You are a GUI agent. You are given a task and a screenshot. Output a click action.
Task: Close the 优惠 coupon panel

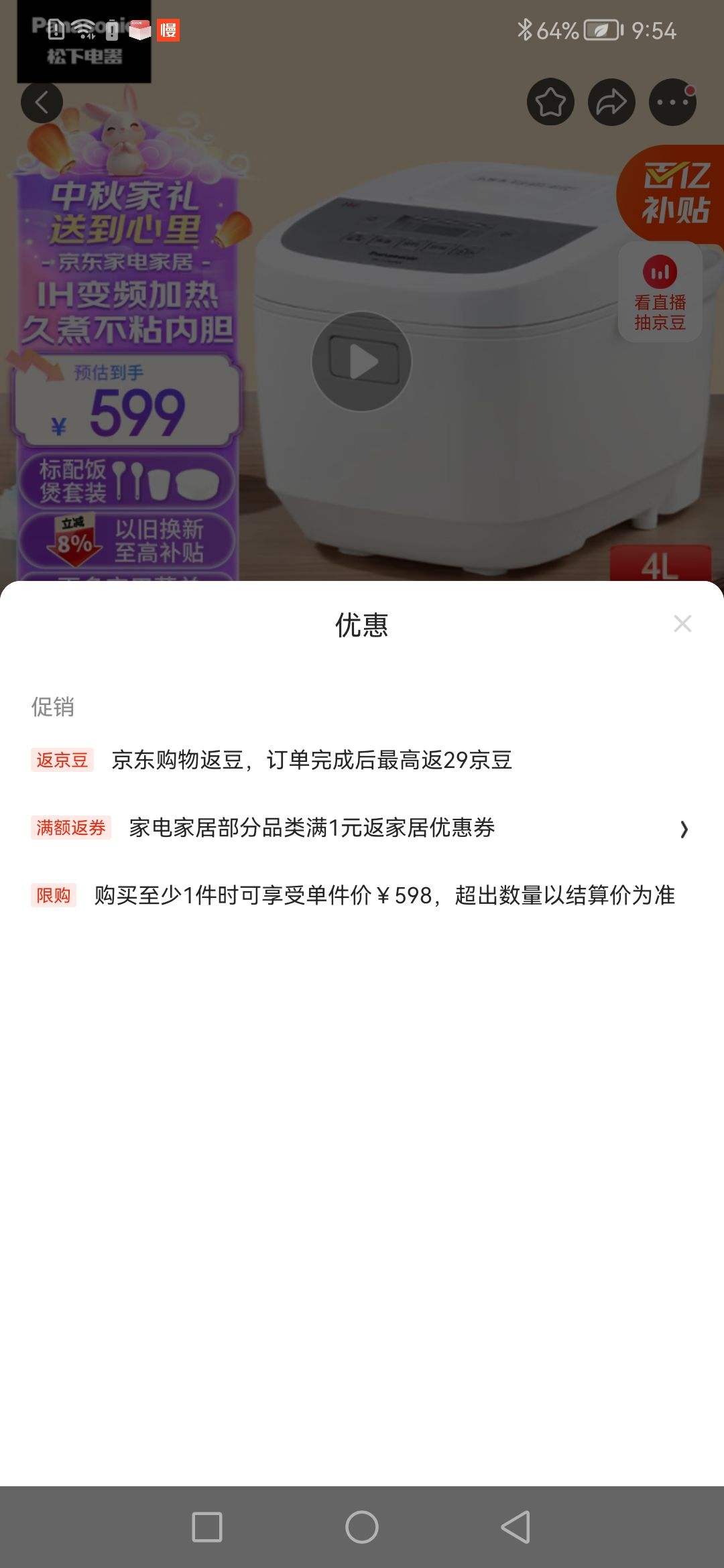tap(682, 623)
